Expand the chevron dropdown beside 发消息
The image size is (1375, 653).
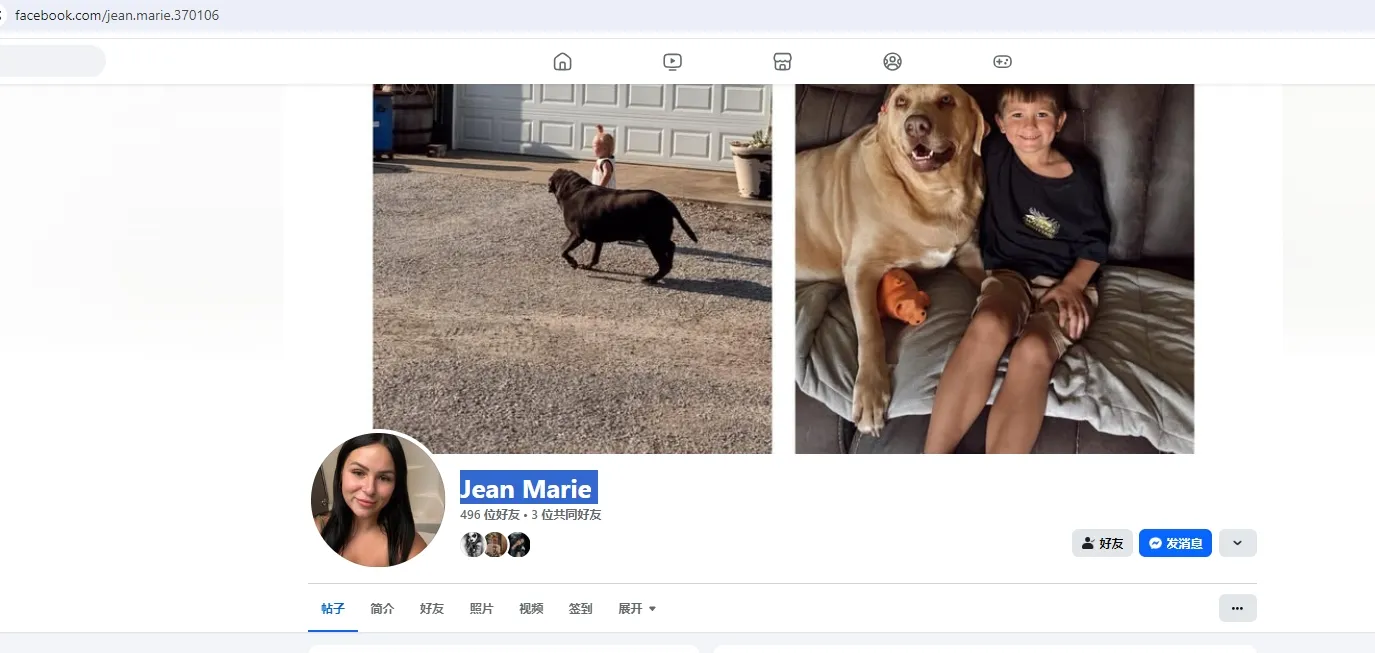1238,543
